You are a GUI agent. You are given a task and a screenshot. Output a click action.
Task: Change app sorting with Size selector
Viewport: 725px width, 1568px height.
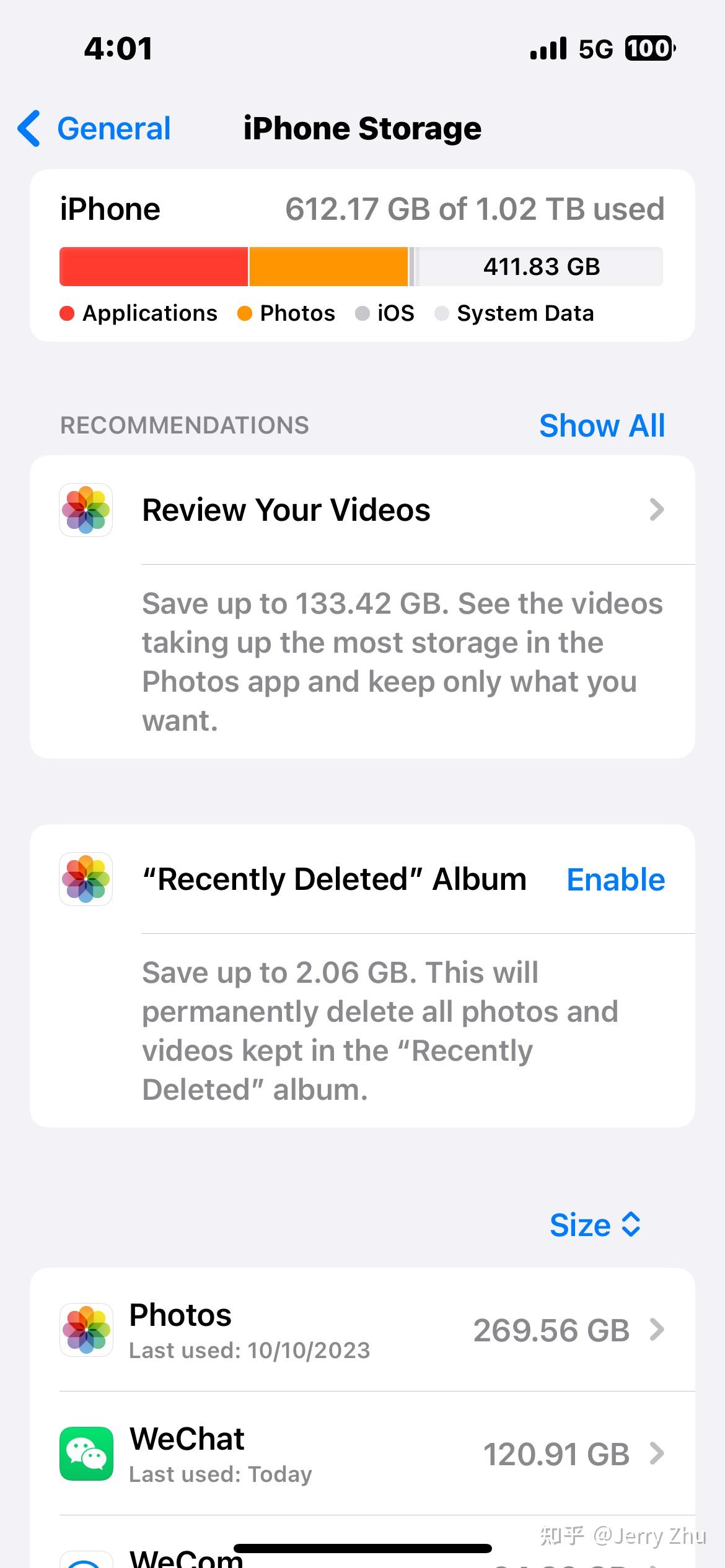point(594,1224)
